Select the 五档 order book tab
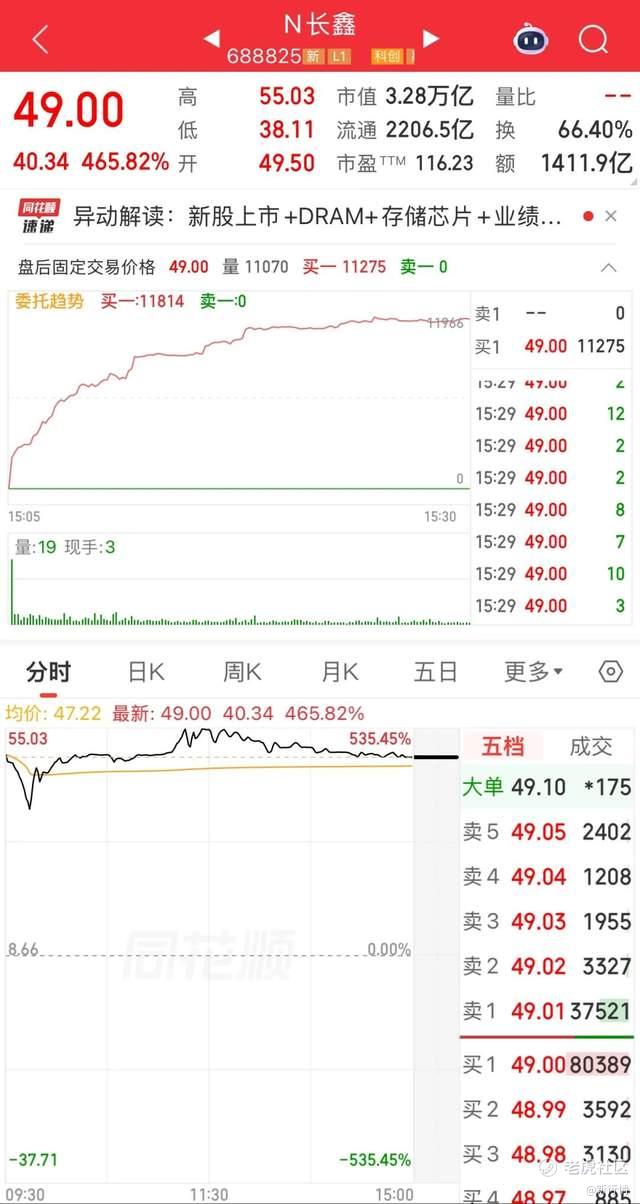Image resolution: width=640 pixels, height=1204 pixels. coord(503,746)
